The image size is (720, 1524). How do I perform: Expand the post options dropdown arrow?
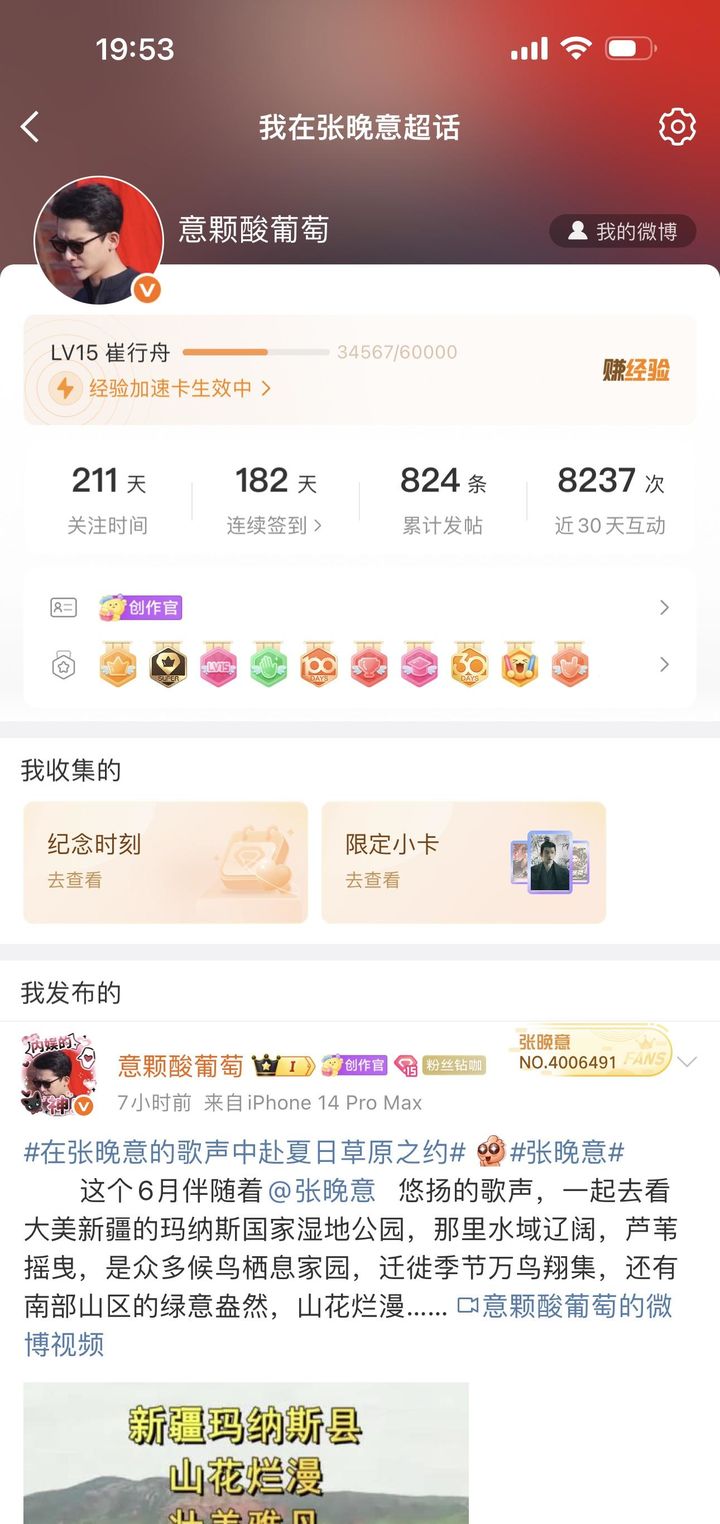pos(687,1063)
